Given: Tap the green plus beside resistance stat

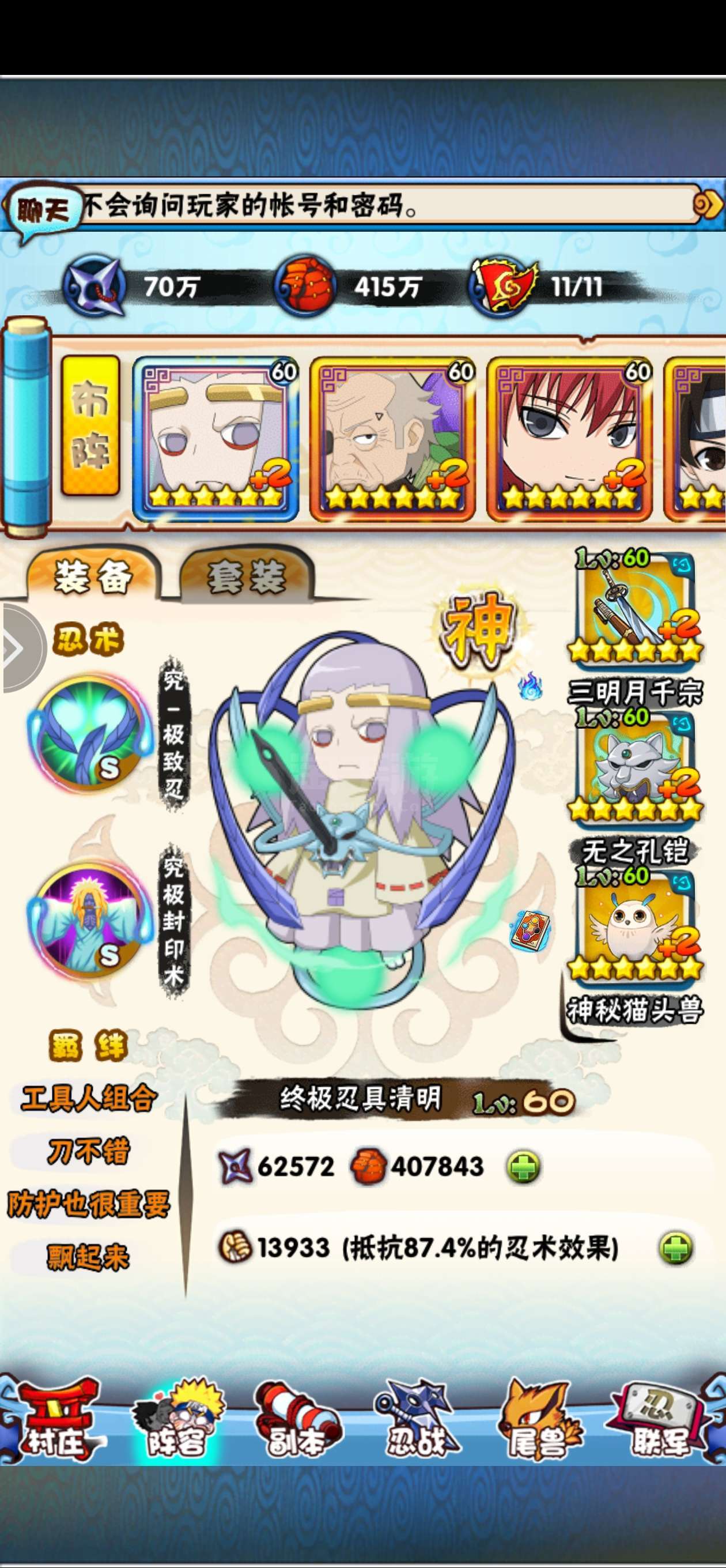Looking at the screenshot, I should (675, 1249).
